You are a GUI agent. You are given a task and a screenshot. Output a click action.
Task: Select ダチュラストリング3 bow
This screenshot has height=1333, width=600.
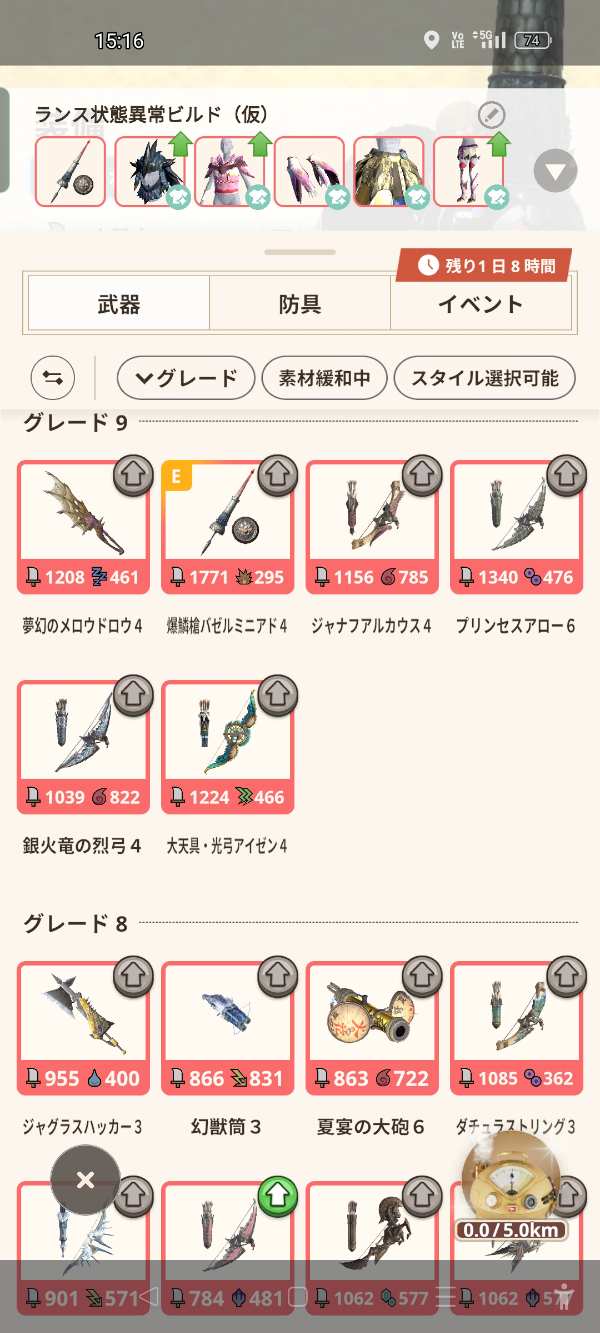click(x=516, y=1028)
